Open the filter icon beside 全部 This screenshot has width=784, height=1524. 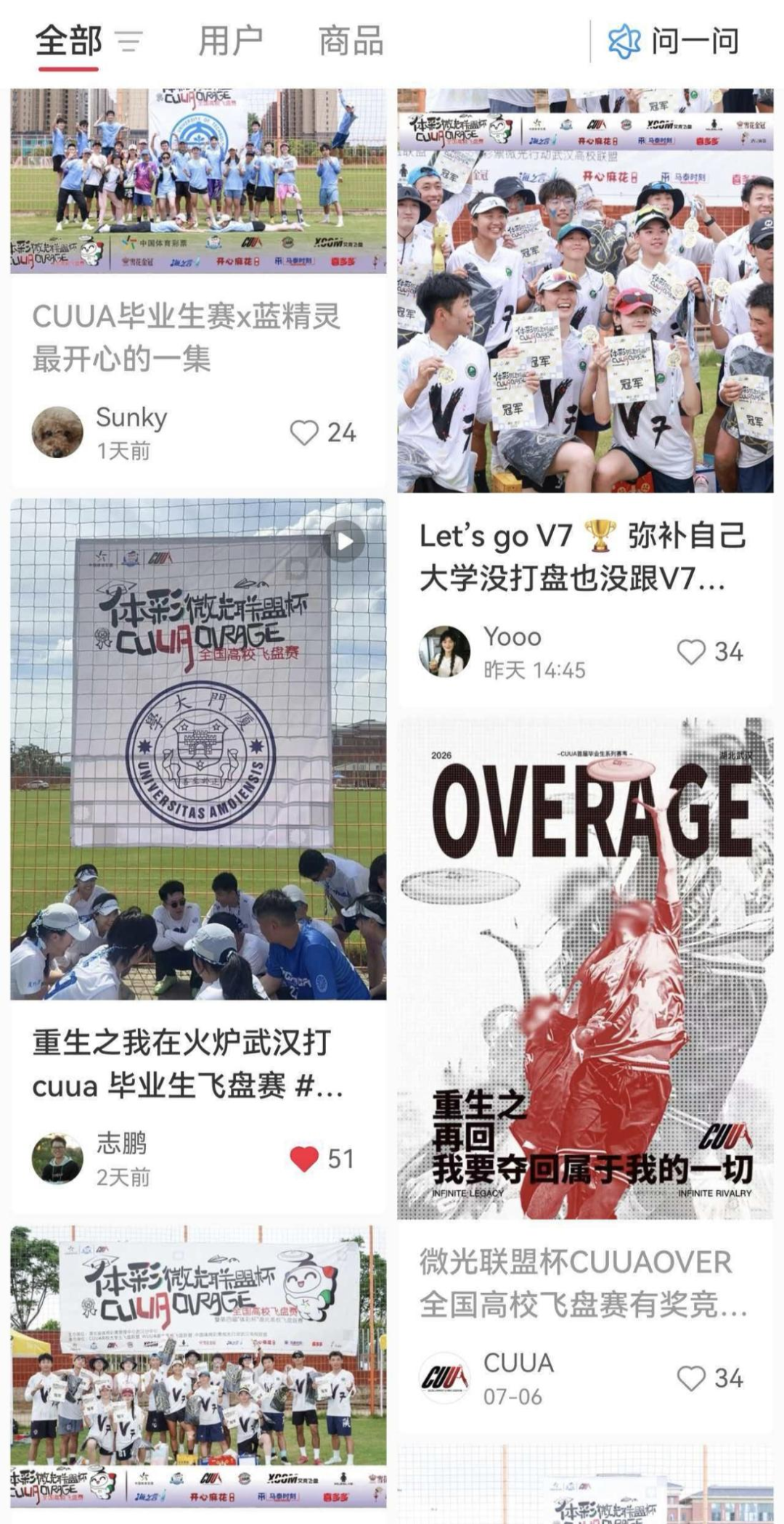click(x=130, y=41)
